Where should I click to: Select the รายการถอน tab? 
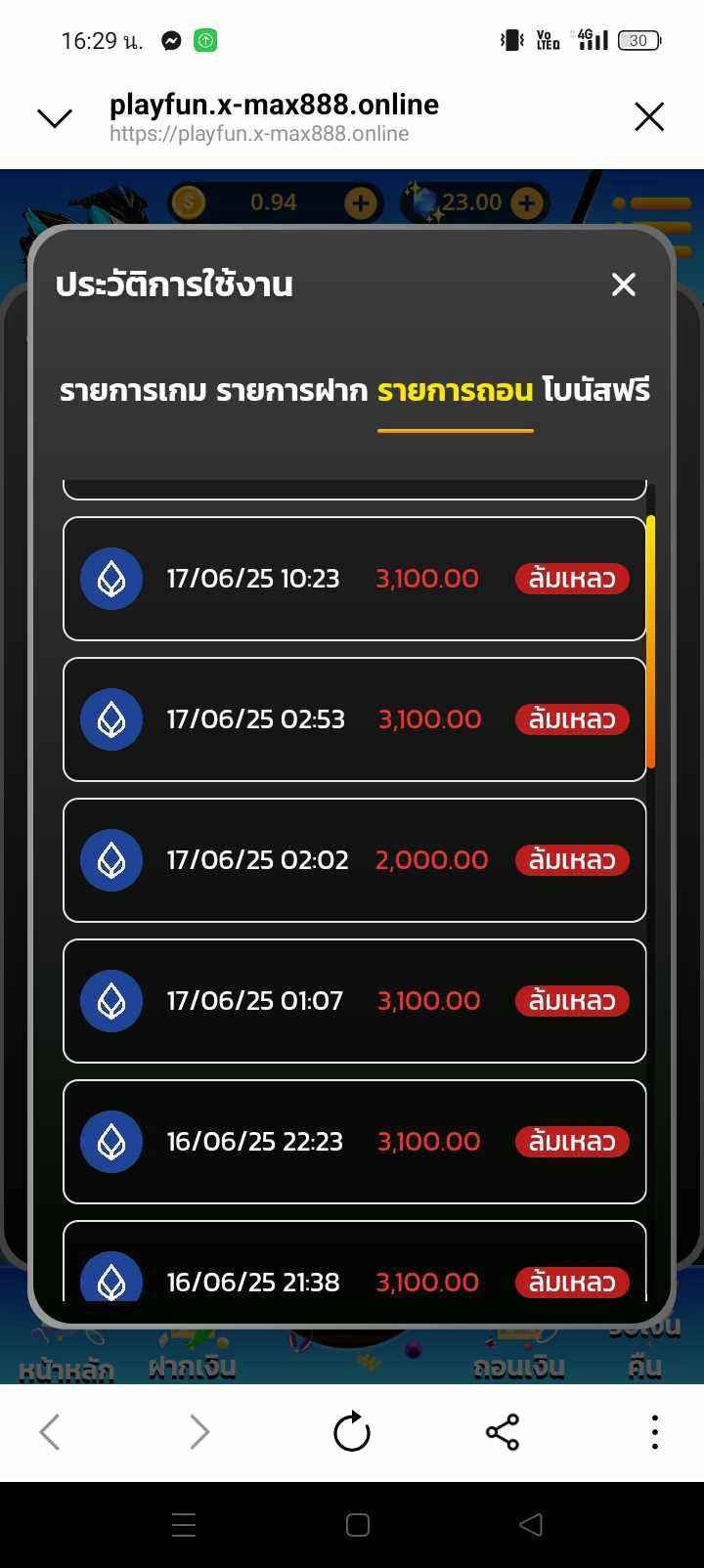[455, 391]
